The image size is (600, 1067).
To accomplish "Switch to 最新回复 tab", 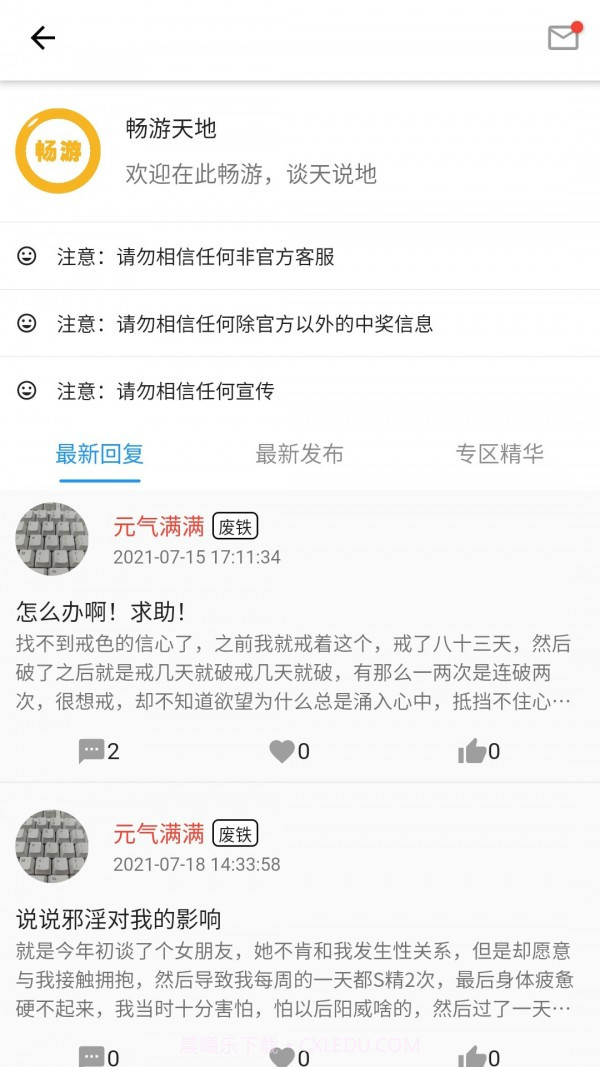I will click(100, 454).
